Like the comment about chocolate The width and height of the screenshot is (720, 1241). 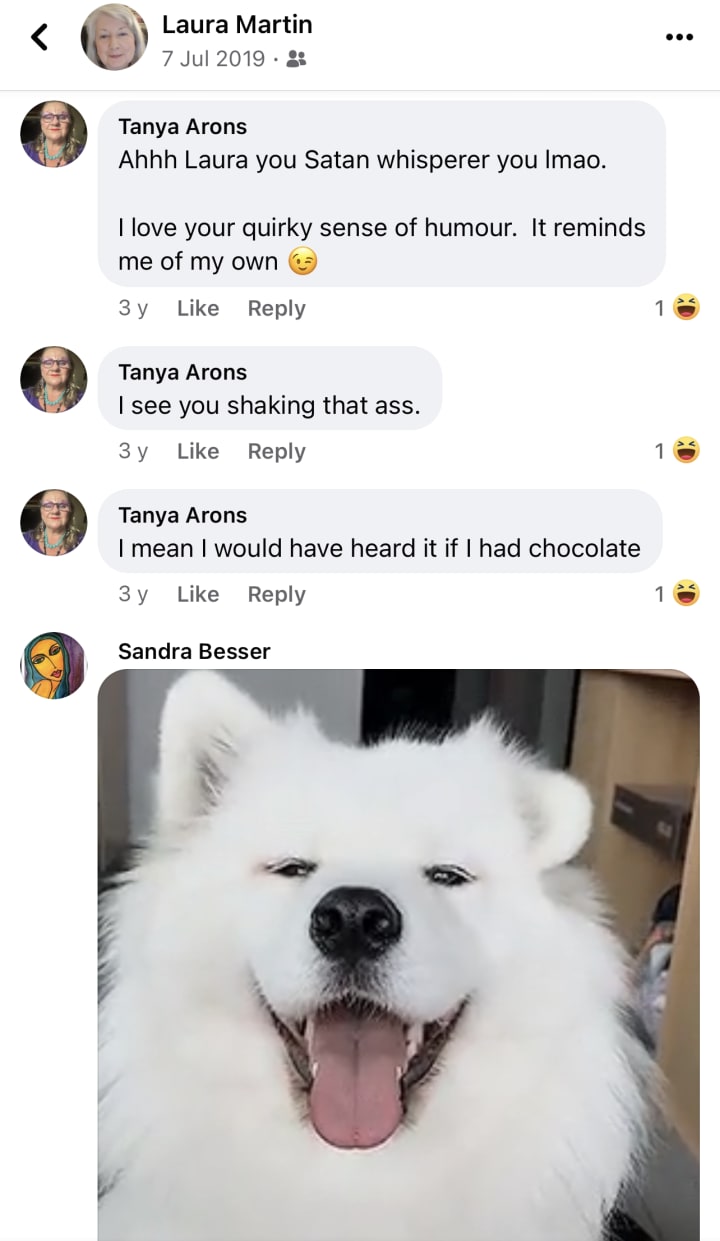[x=197, y=594]
